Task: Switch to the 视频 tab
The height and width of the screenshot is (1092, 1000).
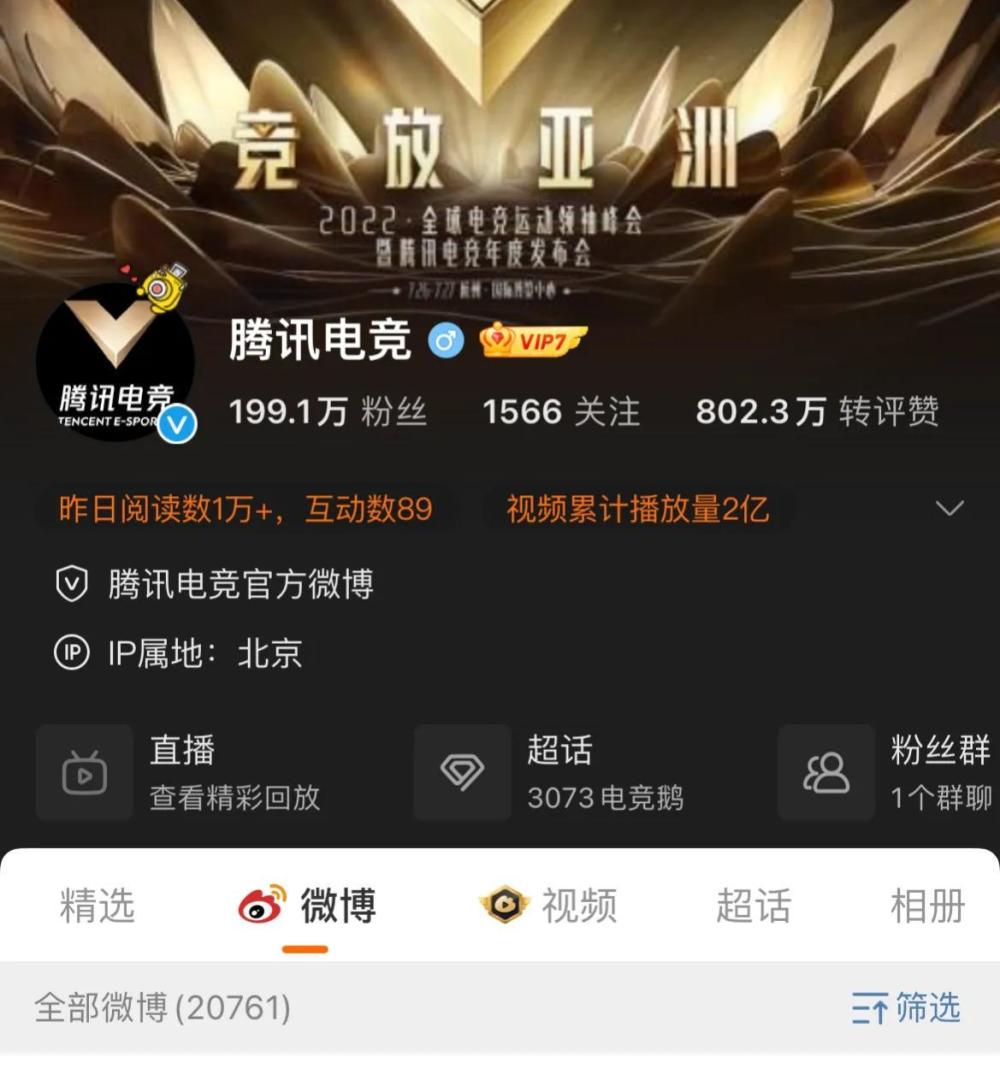Action: [550, 906]
